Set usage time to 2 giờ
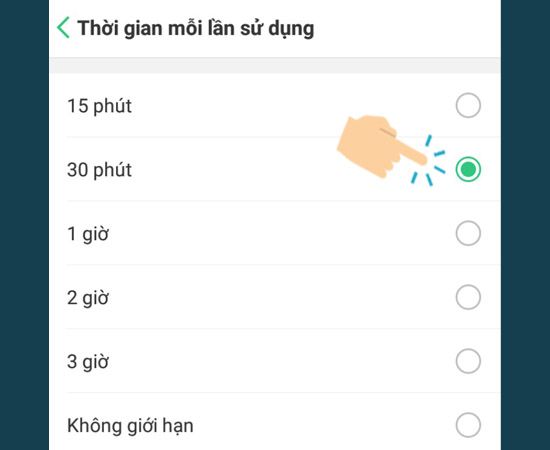The height and width of the screenshot is (450, 550). point(275,297)
